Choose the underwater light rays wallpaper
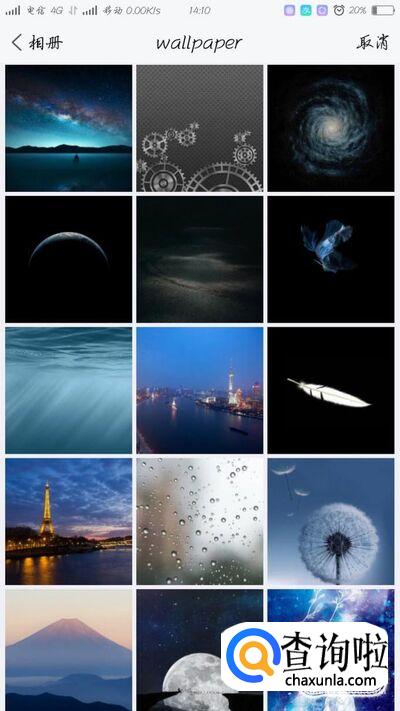The image size is (400, 711). click(x=68, y=390)
